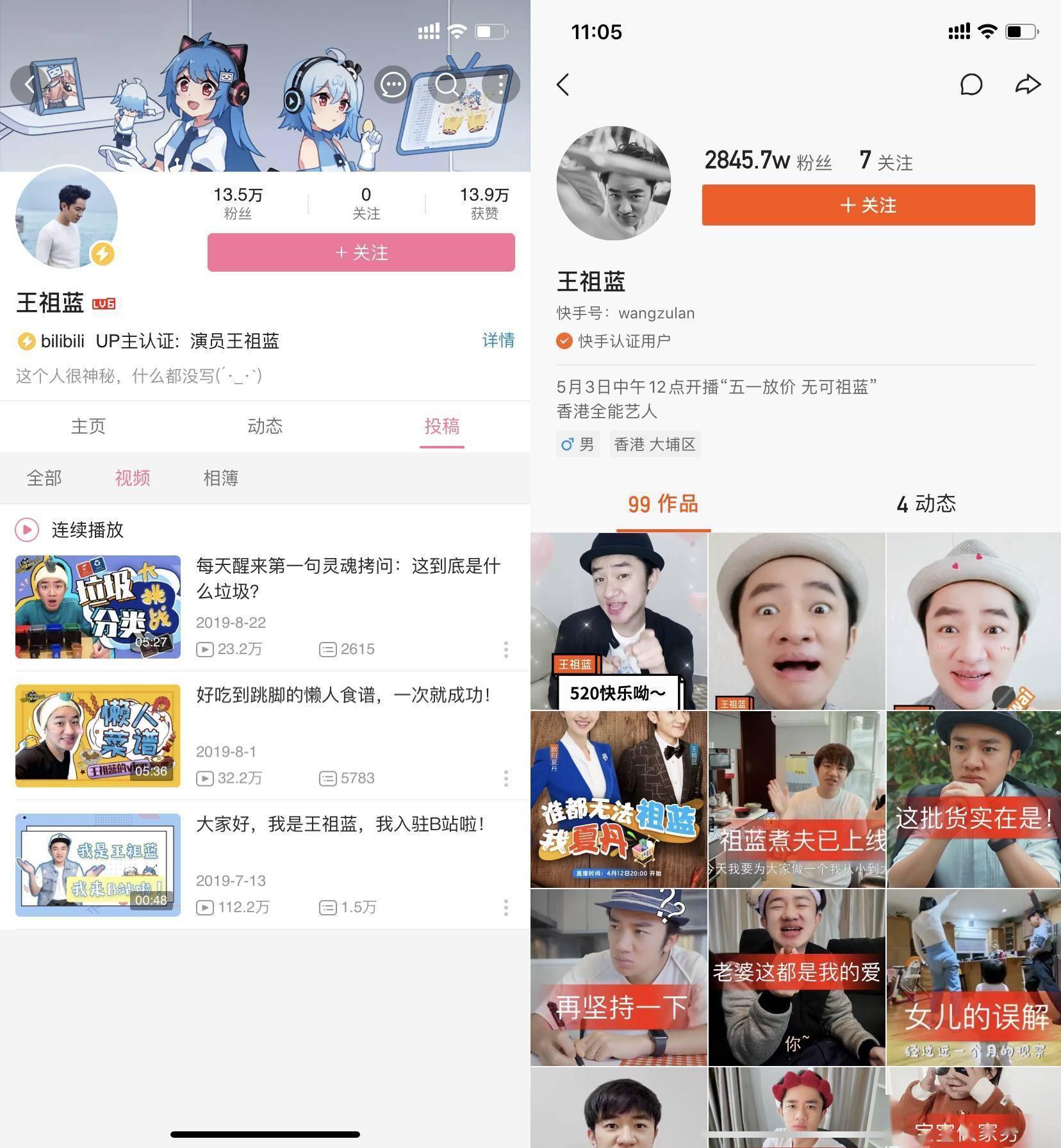Tap the pink 关注 button on bilibili profile

pos(361,252)
